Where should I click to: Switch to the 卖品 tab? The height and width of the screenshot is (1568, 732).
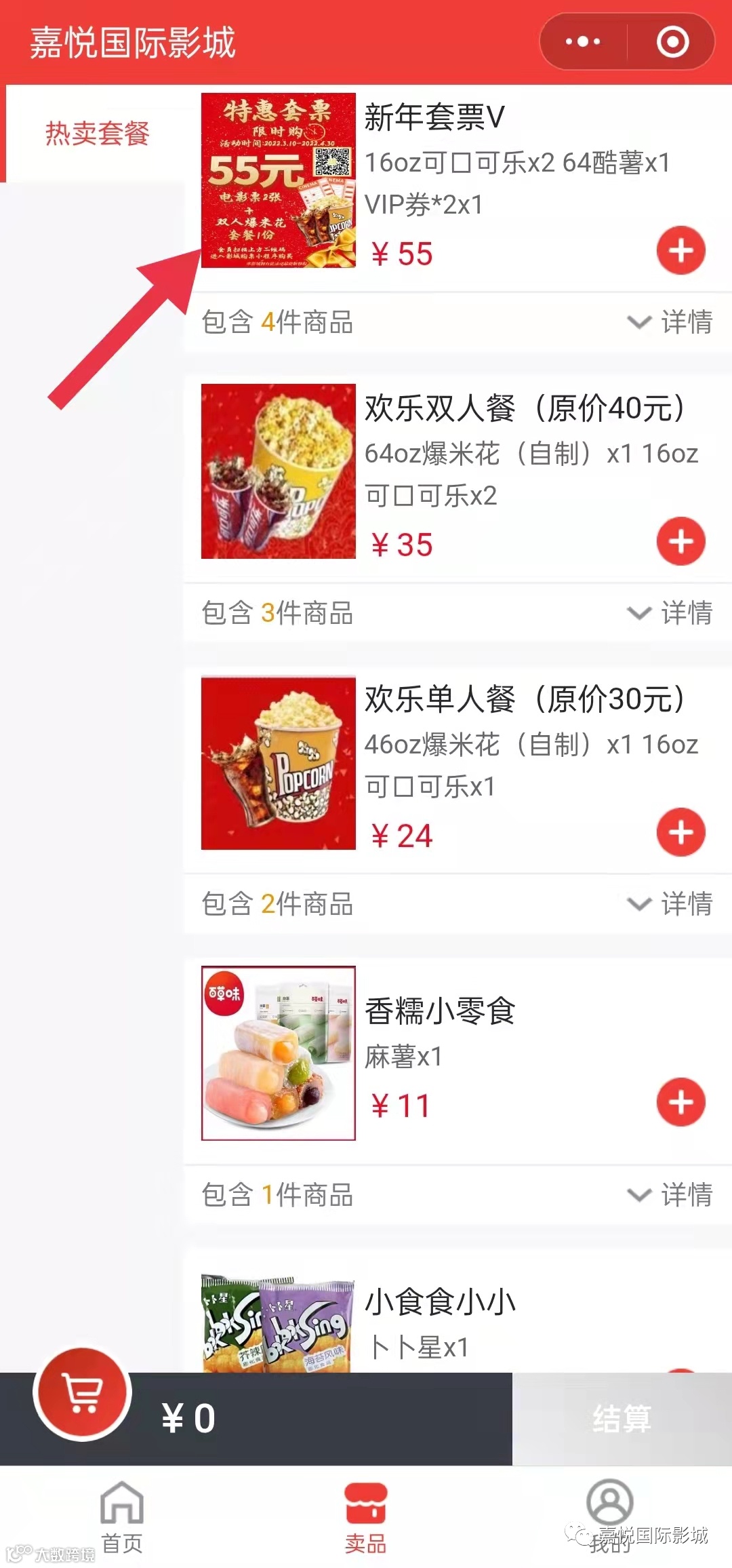tap(366, 1516)
